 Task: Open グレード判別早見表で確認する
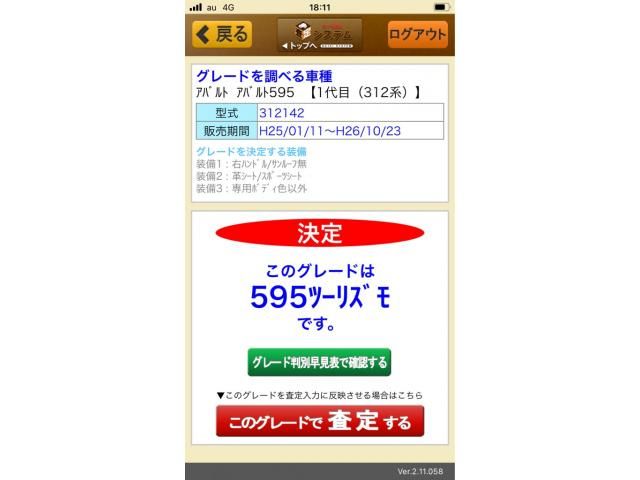pos(319,362)
